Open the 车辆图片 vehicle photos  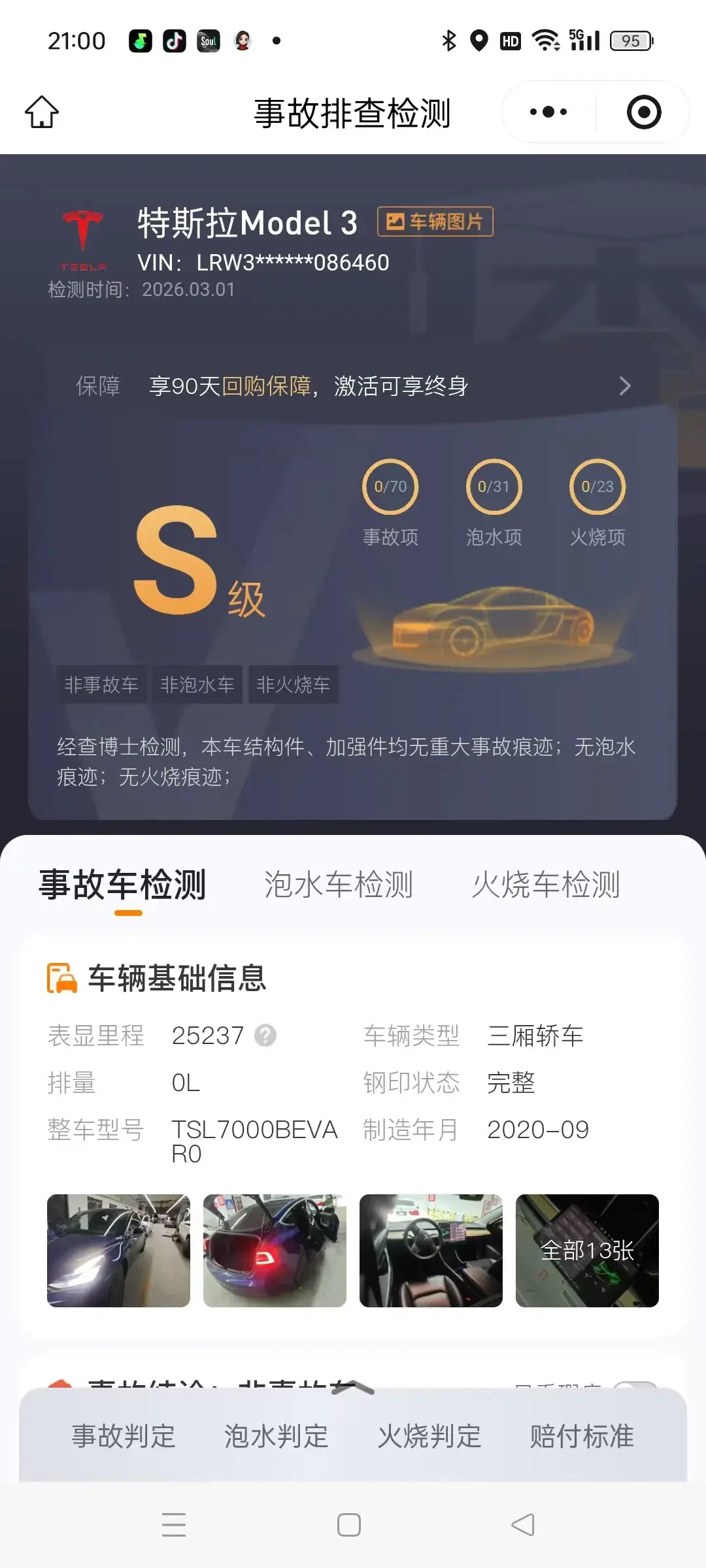coord(435,222)
